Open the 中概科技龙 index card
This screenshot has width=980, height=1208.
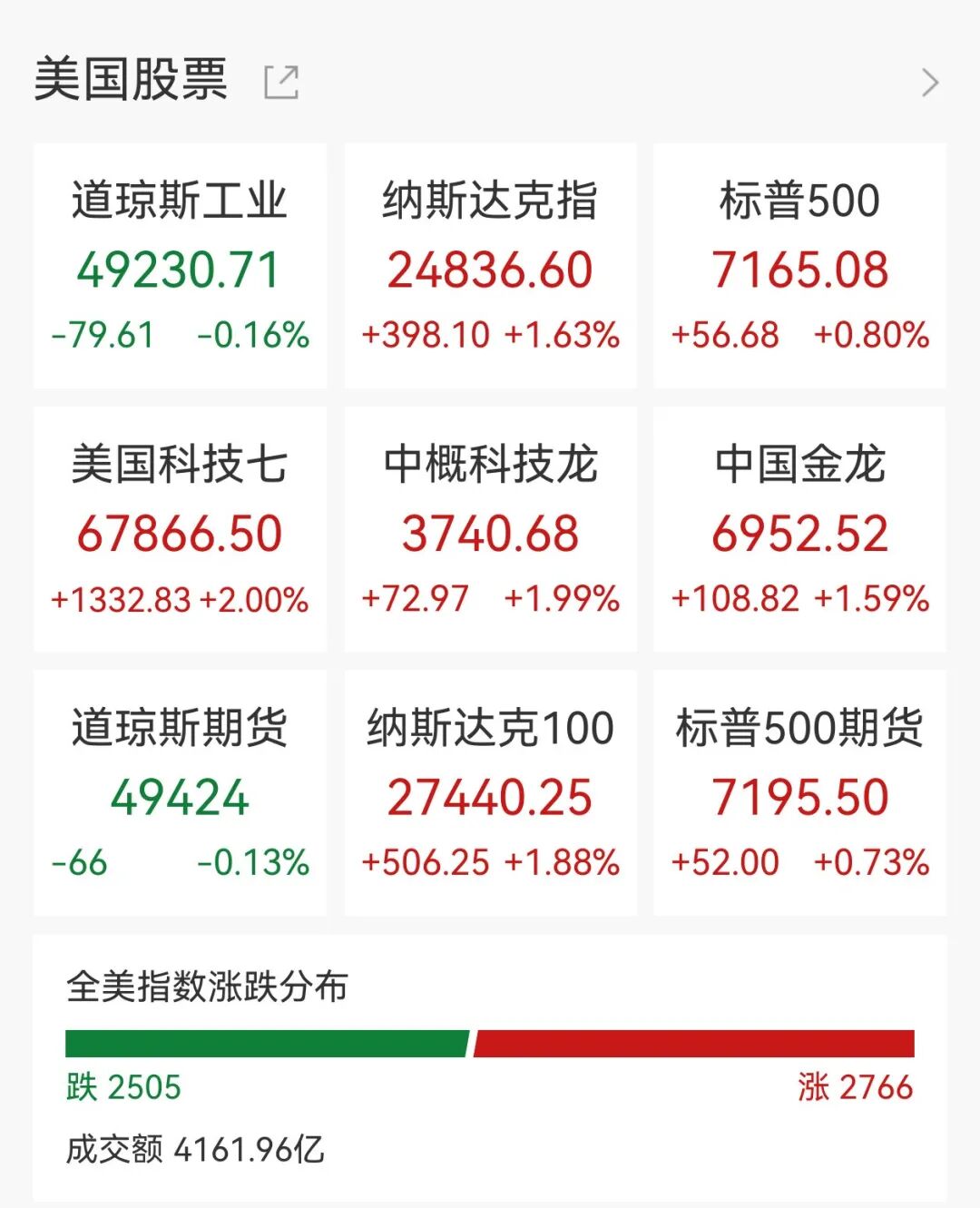[x=489, y=526]
